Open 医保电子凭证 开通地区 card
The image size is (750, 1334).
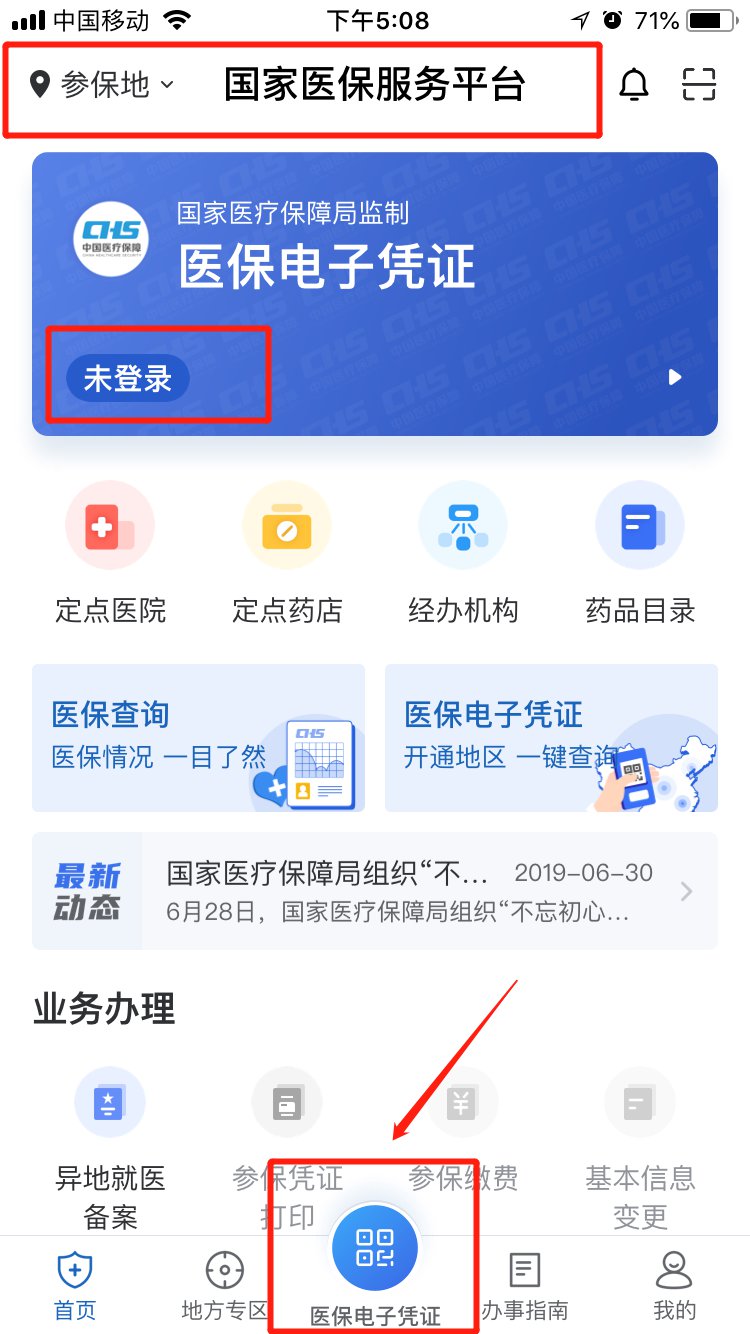pyautogui.click(x=551, y=738)
